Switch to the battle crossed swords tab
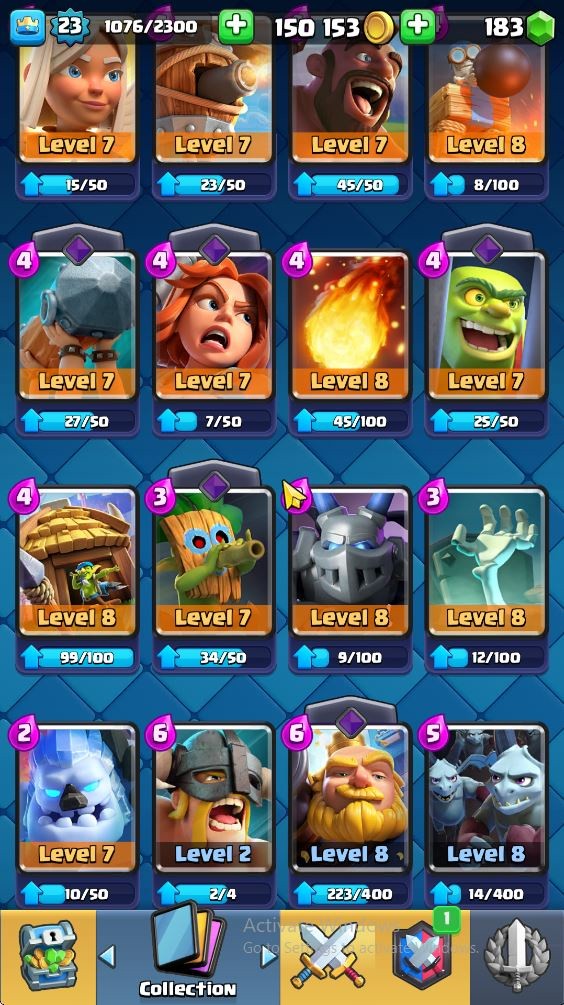The width and height of the screenshot is (564, 1005). click(x=330, y=957)
